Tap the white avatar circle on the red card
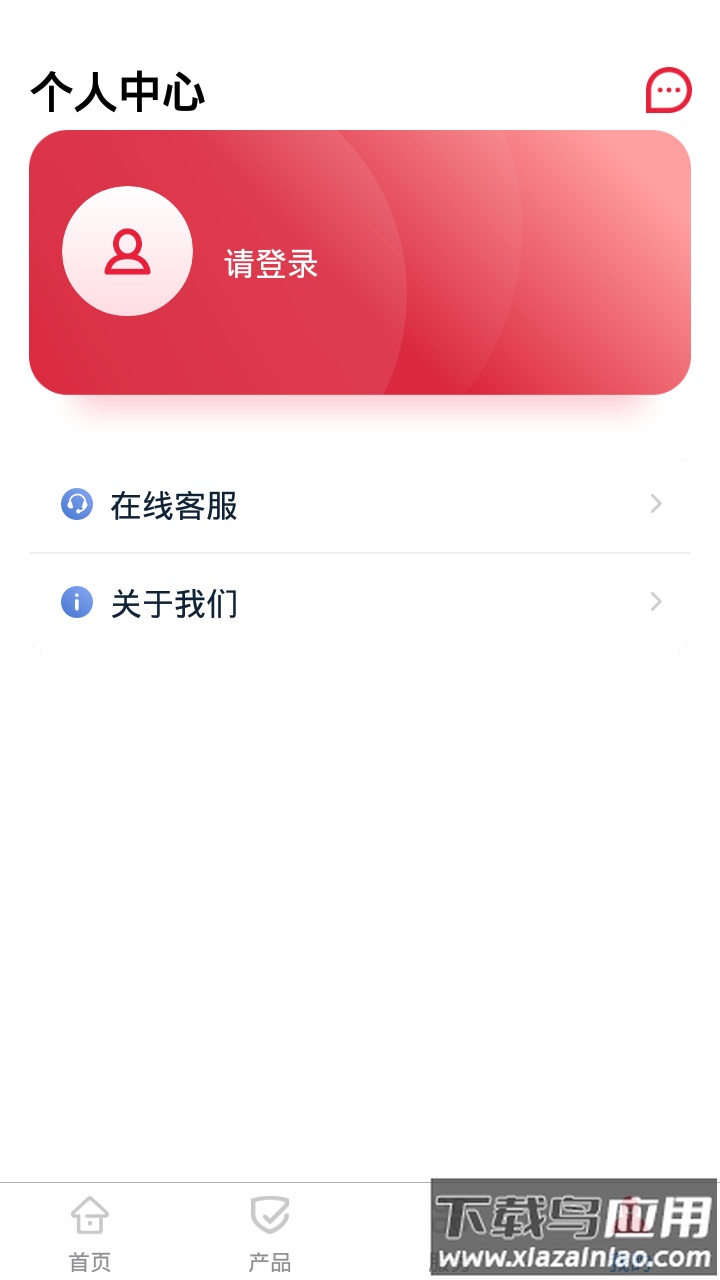Screen dimensions: 720x1280 [x=127, y=251]
